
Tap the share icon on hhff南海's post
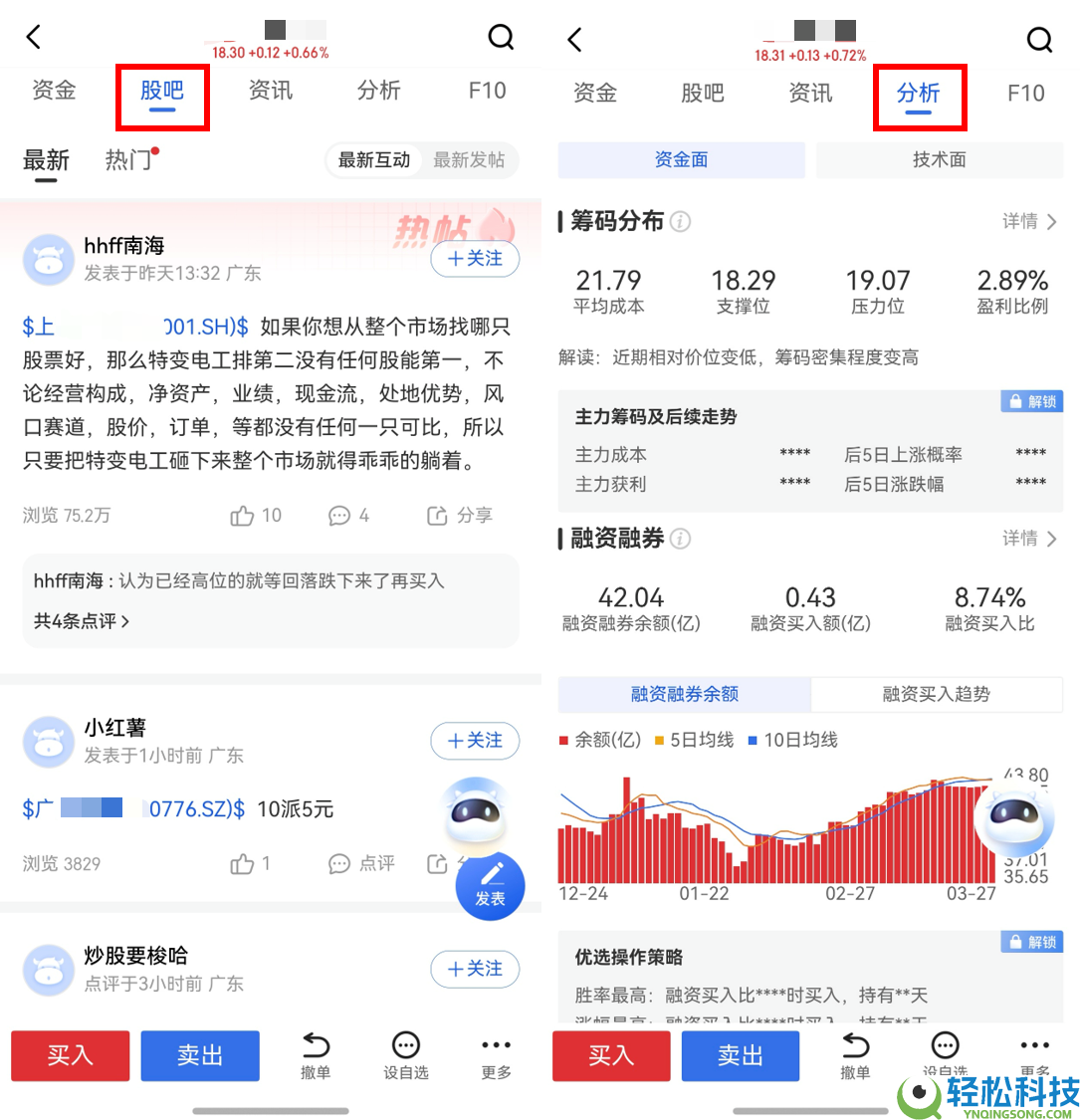[435, 516]
